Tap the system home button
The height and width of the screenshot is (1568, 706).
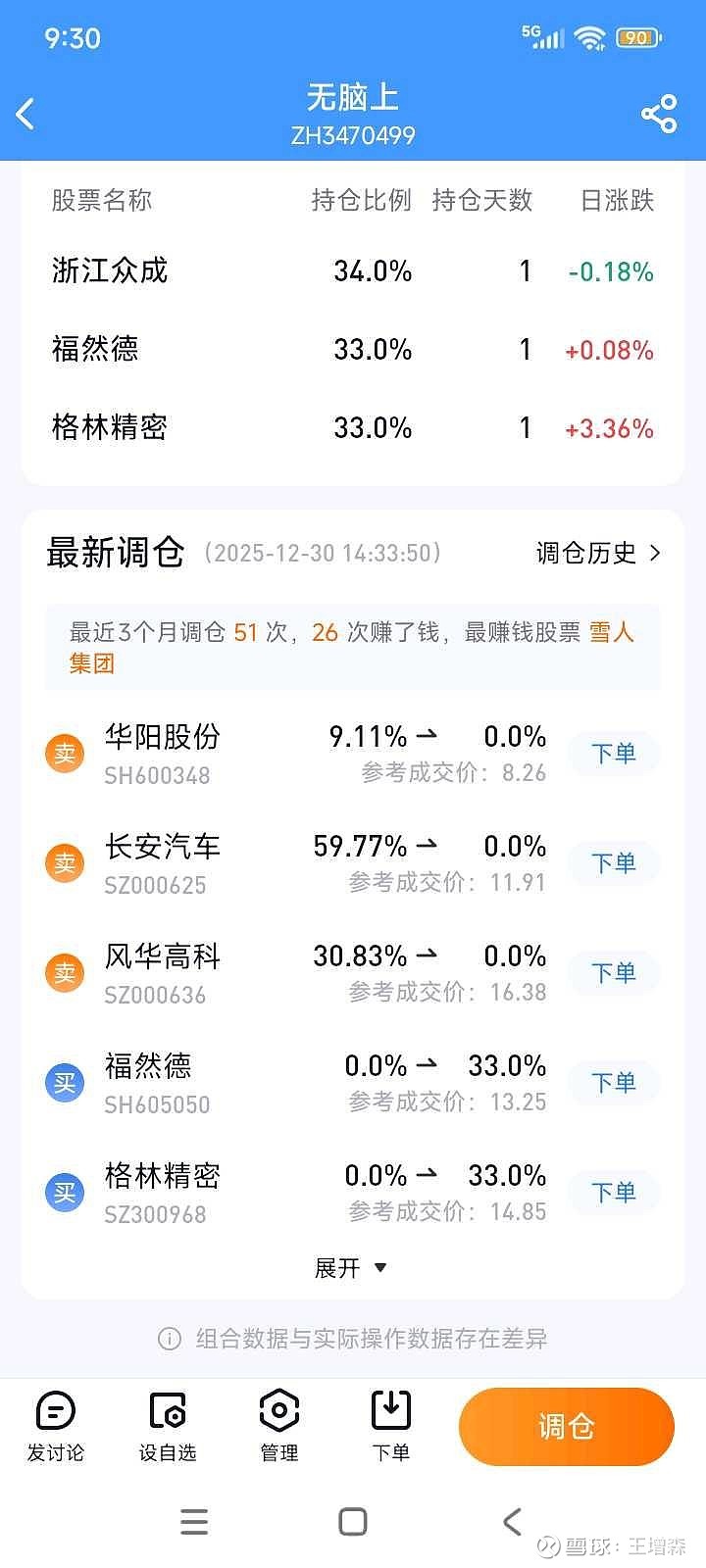coord(352,1521)
